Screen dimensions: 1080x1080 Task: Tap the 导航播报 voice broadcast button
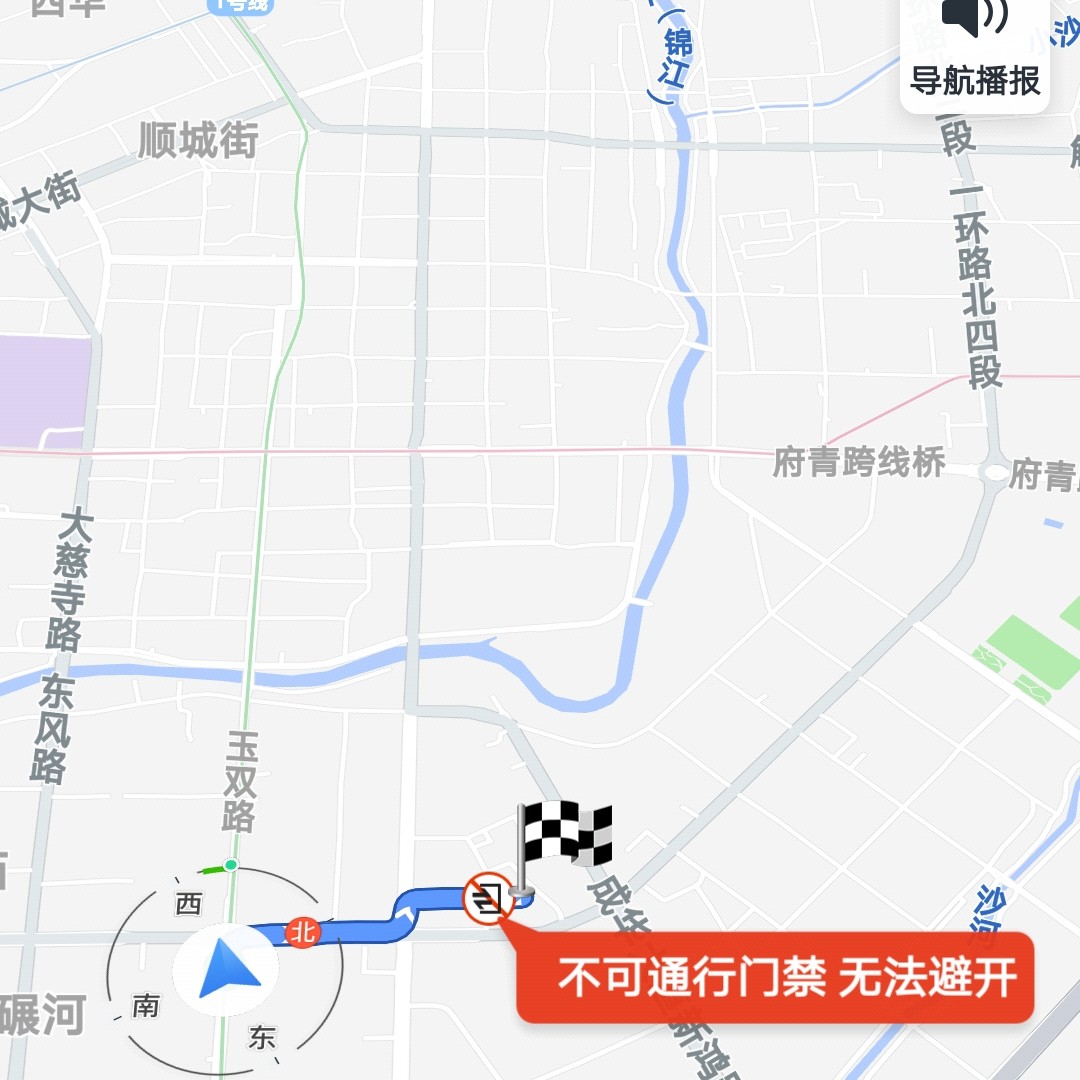click(975, 52)
